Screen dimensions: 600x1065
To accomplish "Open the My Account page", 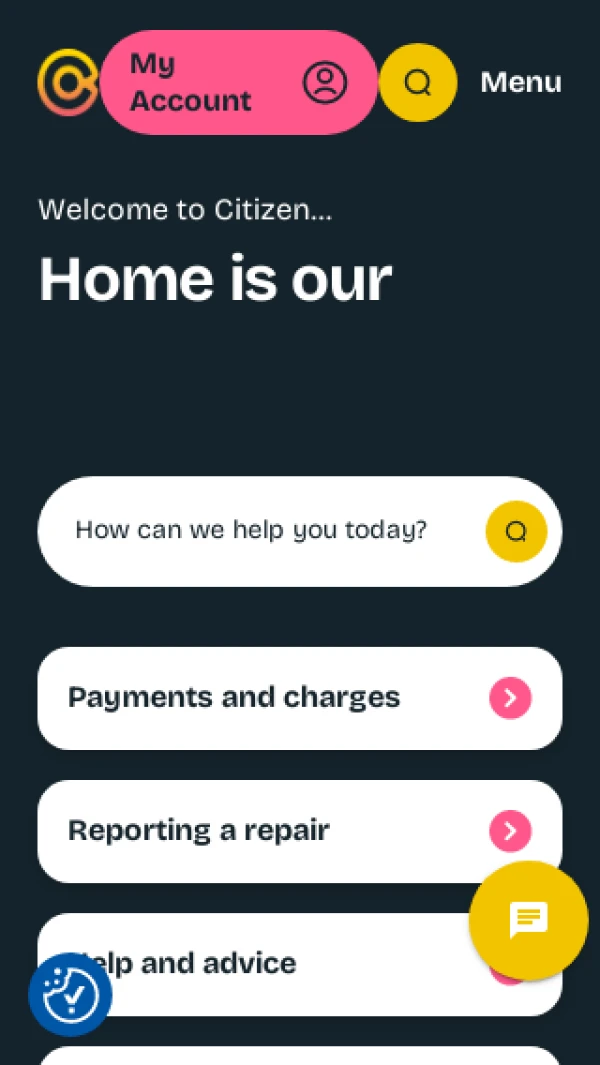I will pyautogui.click(x=238, y=82).
